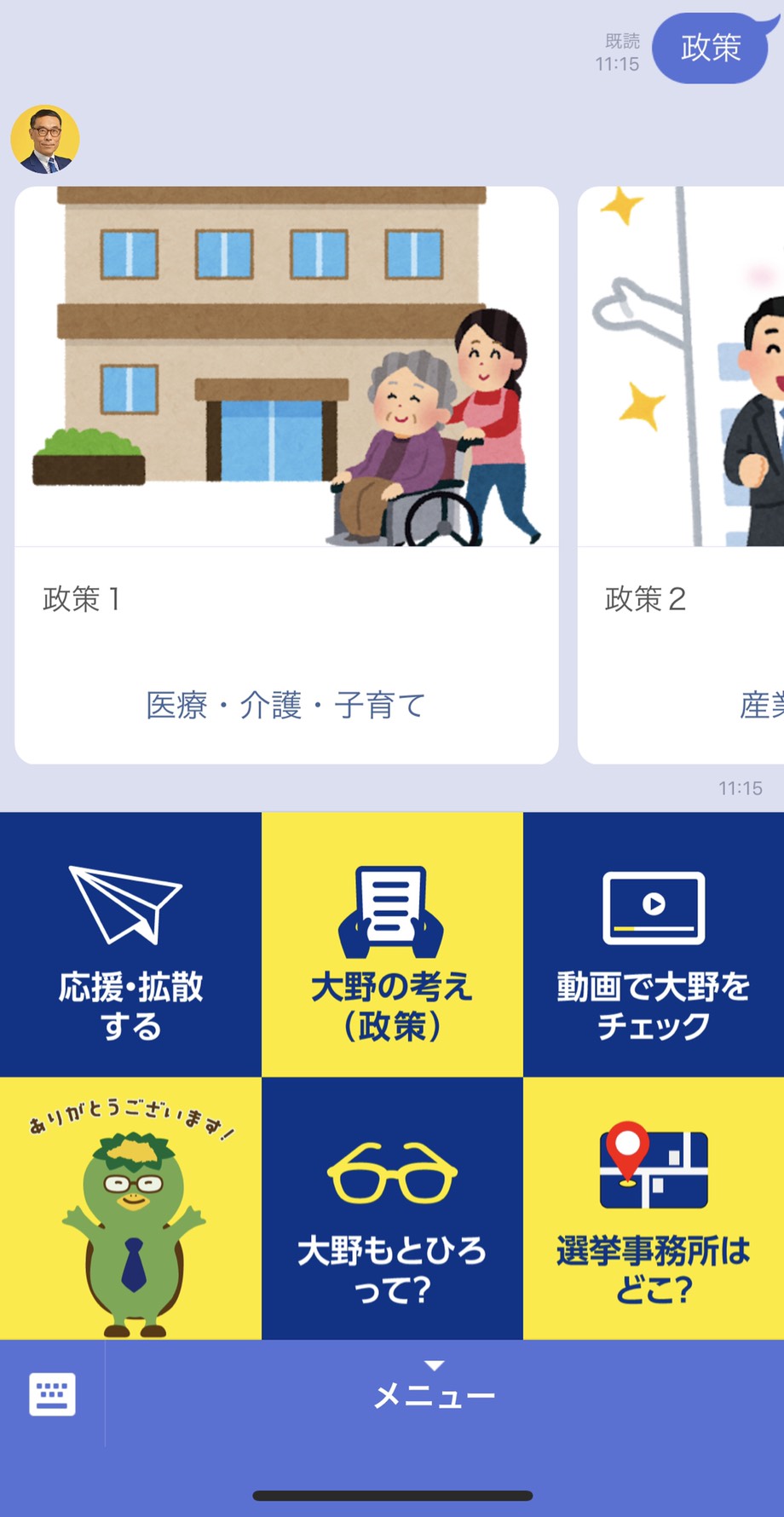
Task: Open the sender's profile avatar
Action: point(45,140)
